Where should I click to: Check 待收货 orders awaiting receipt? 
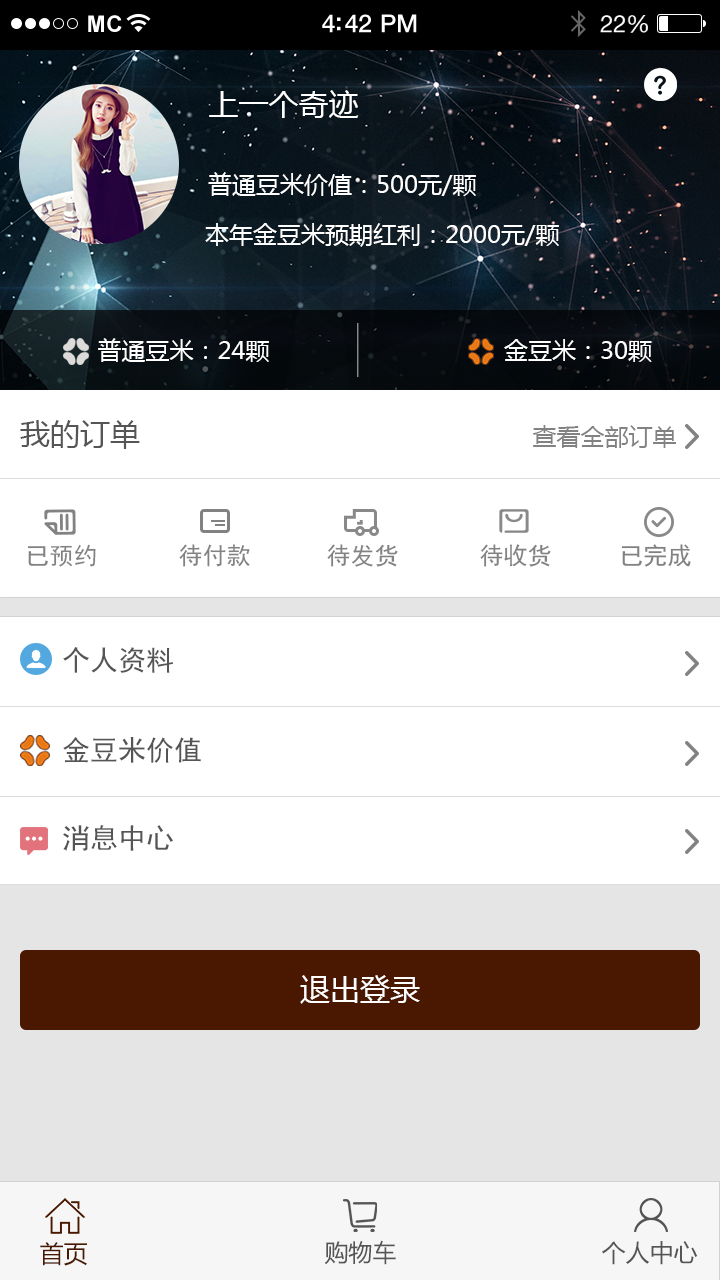pyautogui.click(x=514, y=538)
